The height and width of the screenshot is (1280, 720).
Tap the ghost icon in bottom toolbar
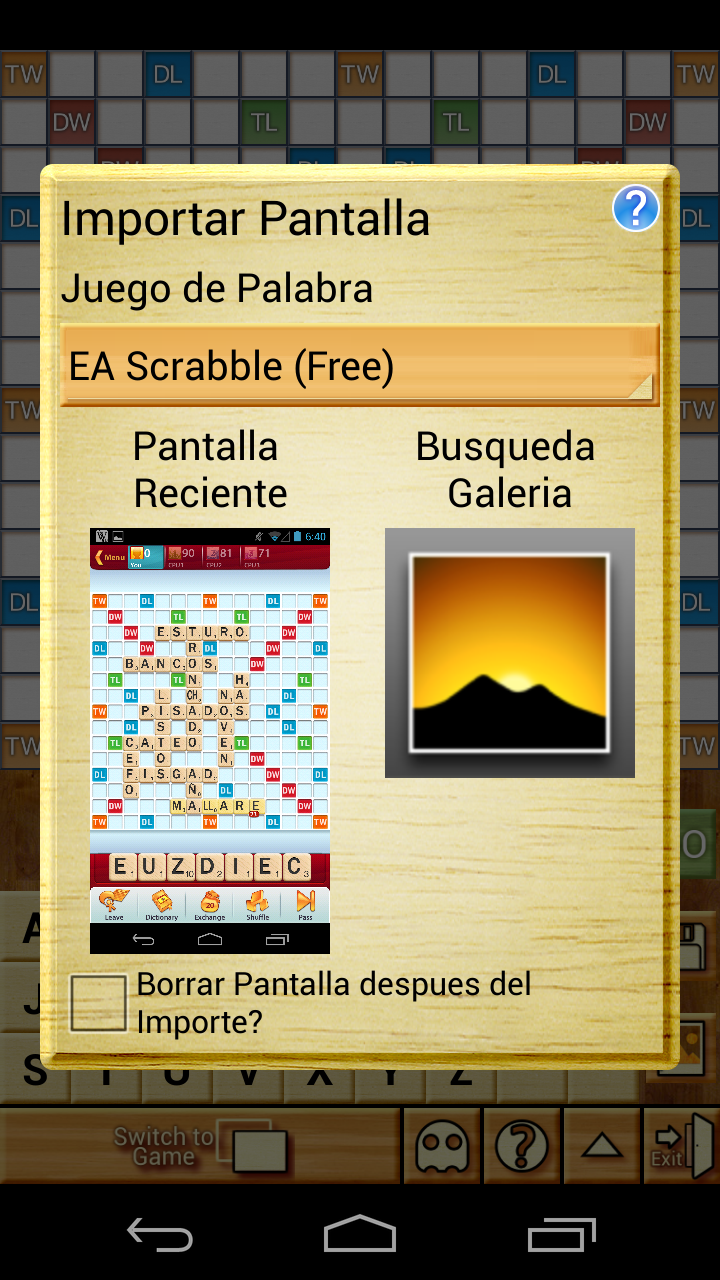click(x=442, y=1146)
